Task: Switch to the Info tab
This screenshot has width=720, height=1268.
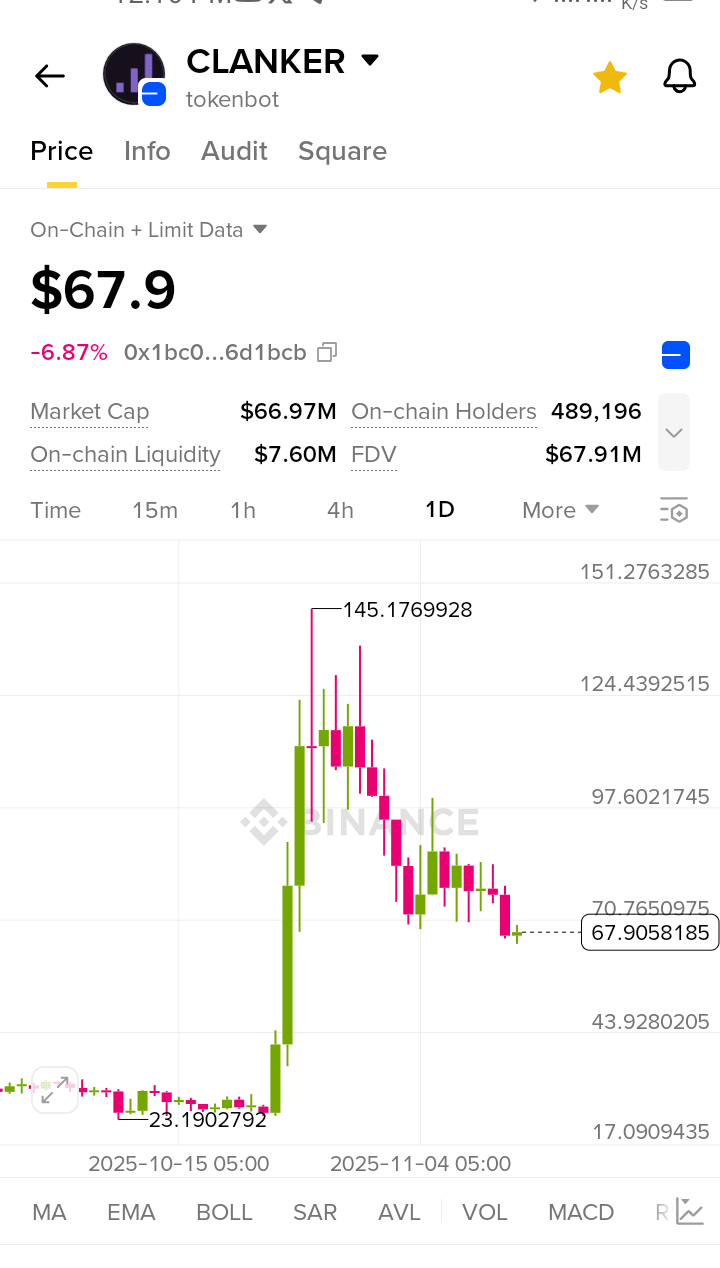Action: [x=147, y=151]
